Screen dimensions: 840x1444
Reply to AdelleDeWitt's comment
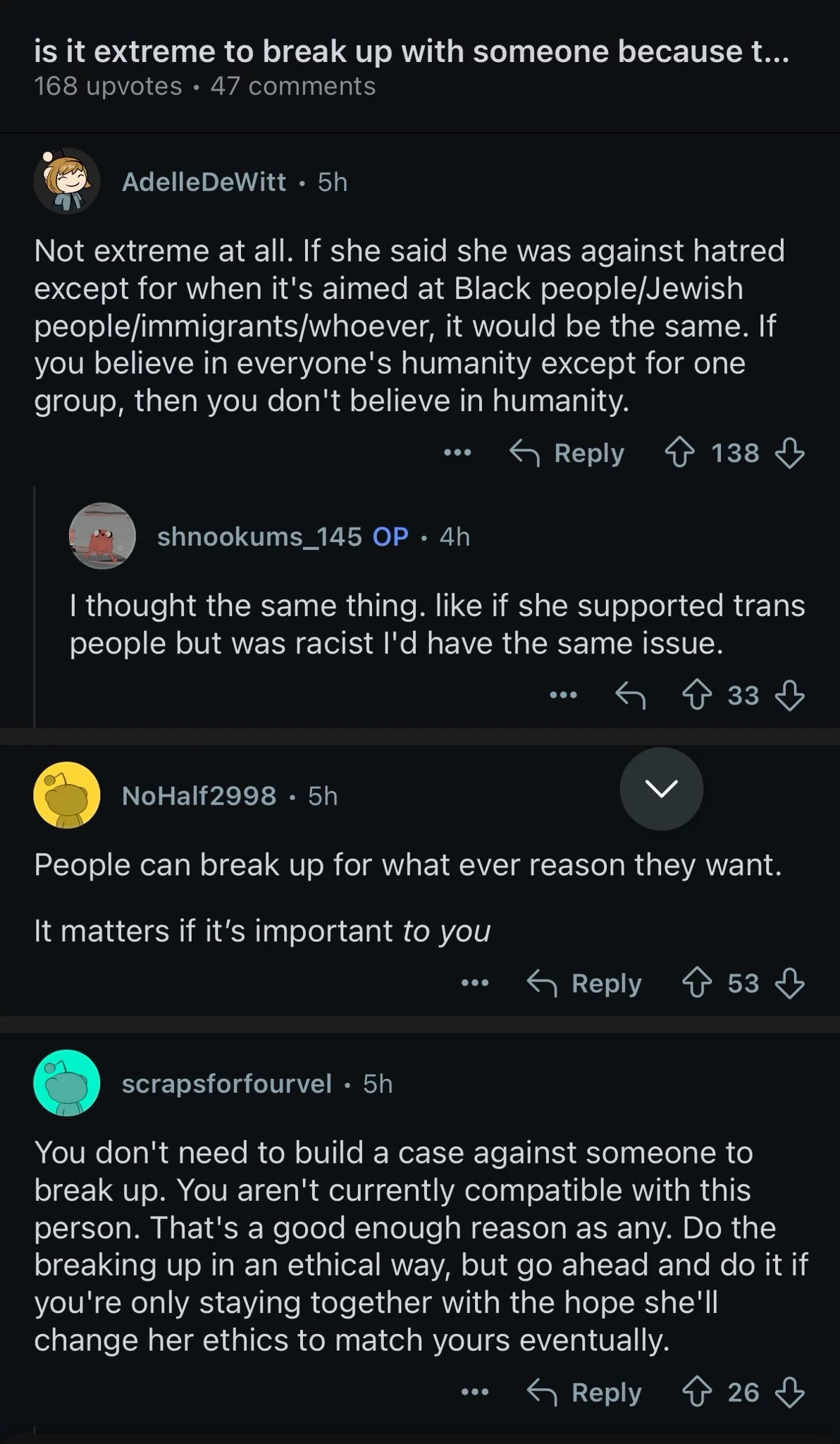[567, 453]
